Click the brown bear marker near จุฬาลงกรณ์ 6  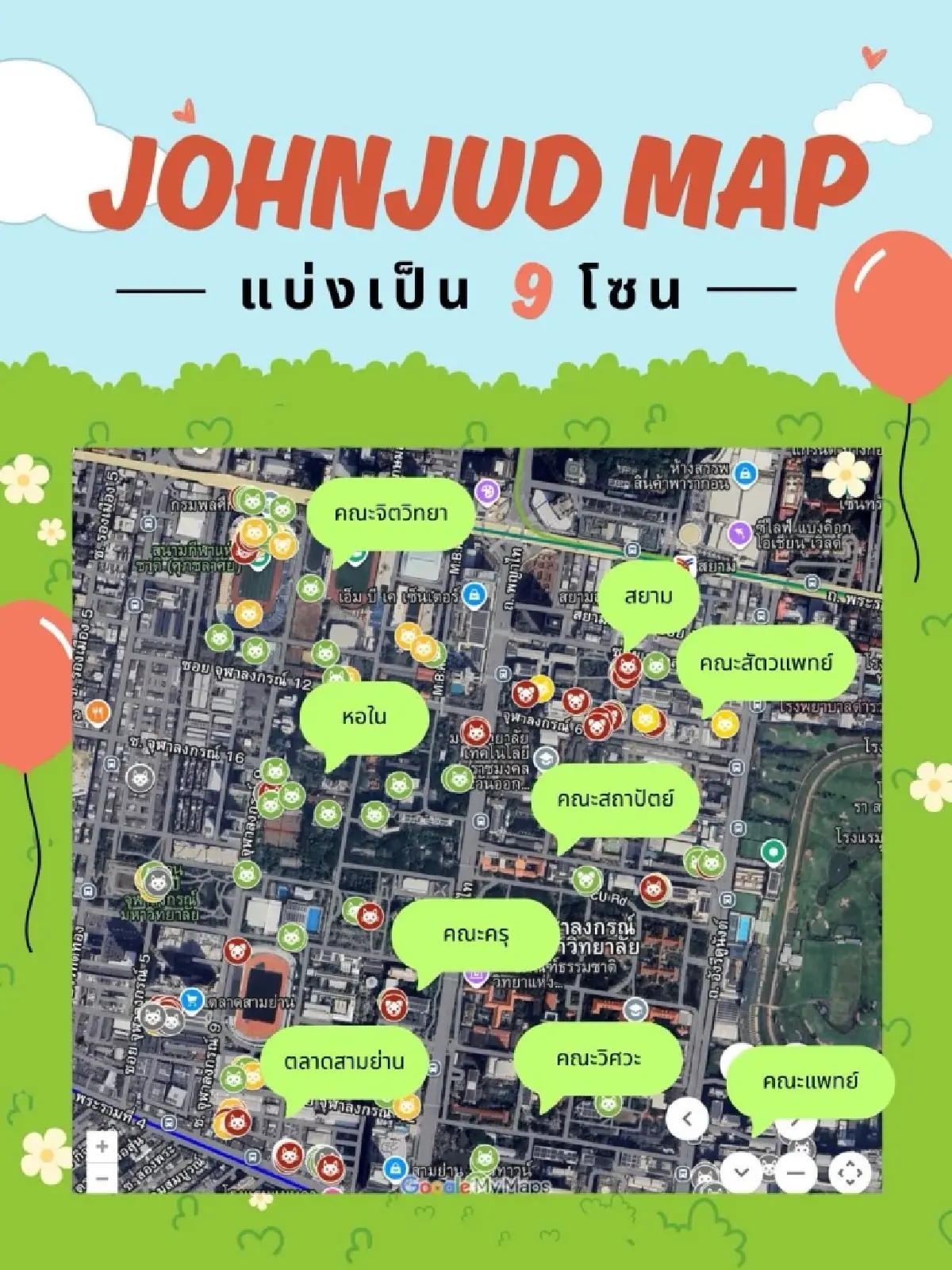click(x=576, y=702)
